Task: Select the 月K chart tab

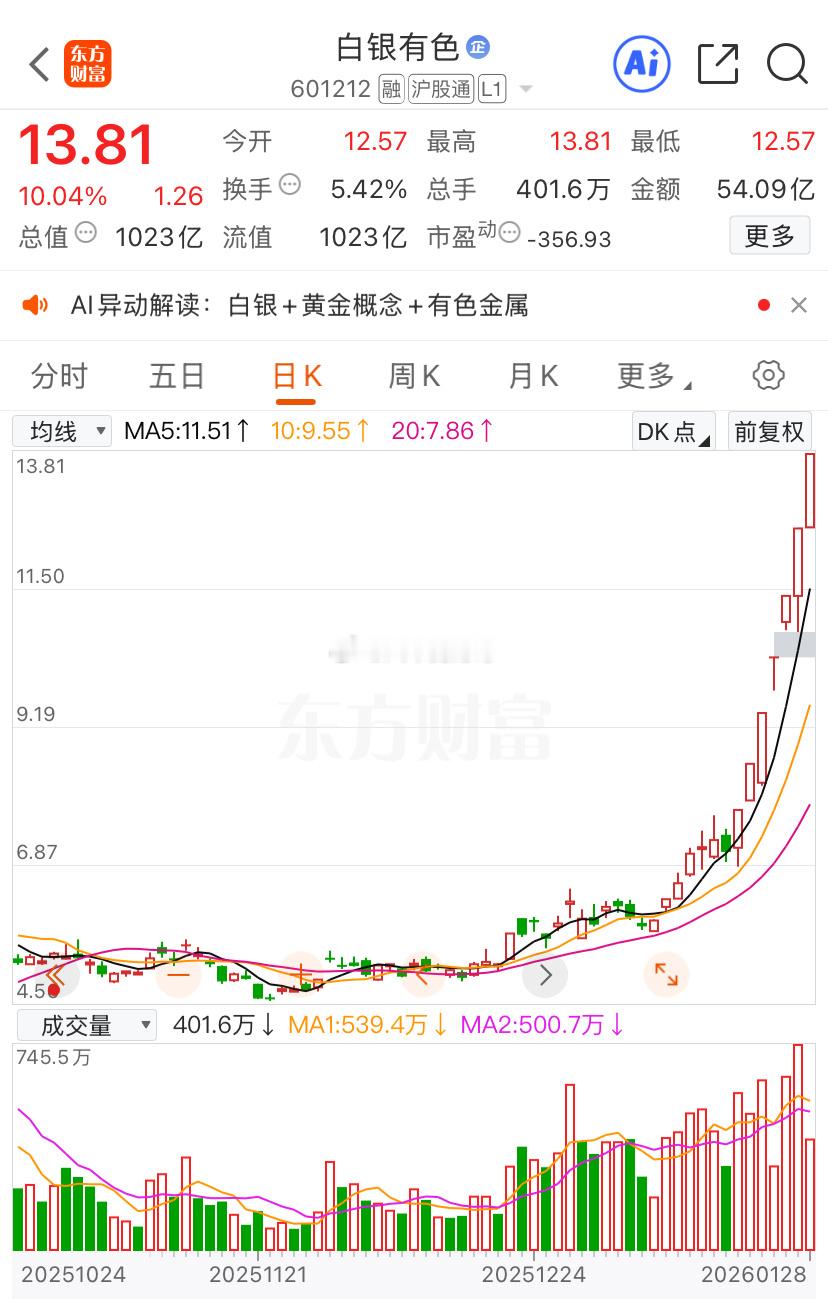Action: click(531, 375)
